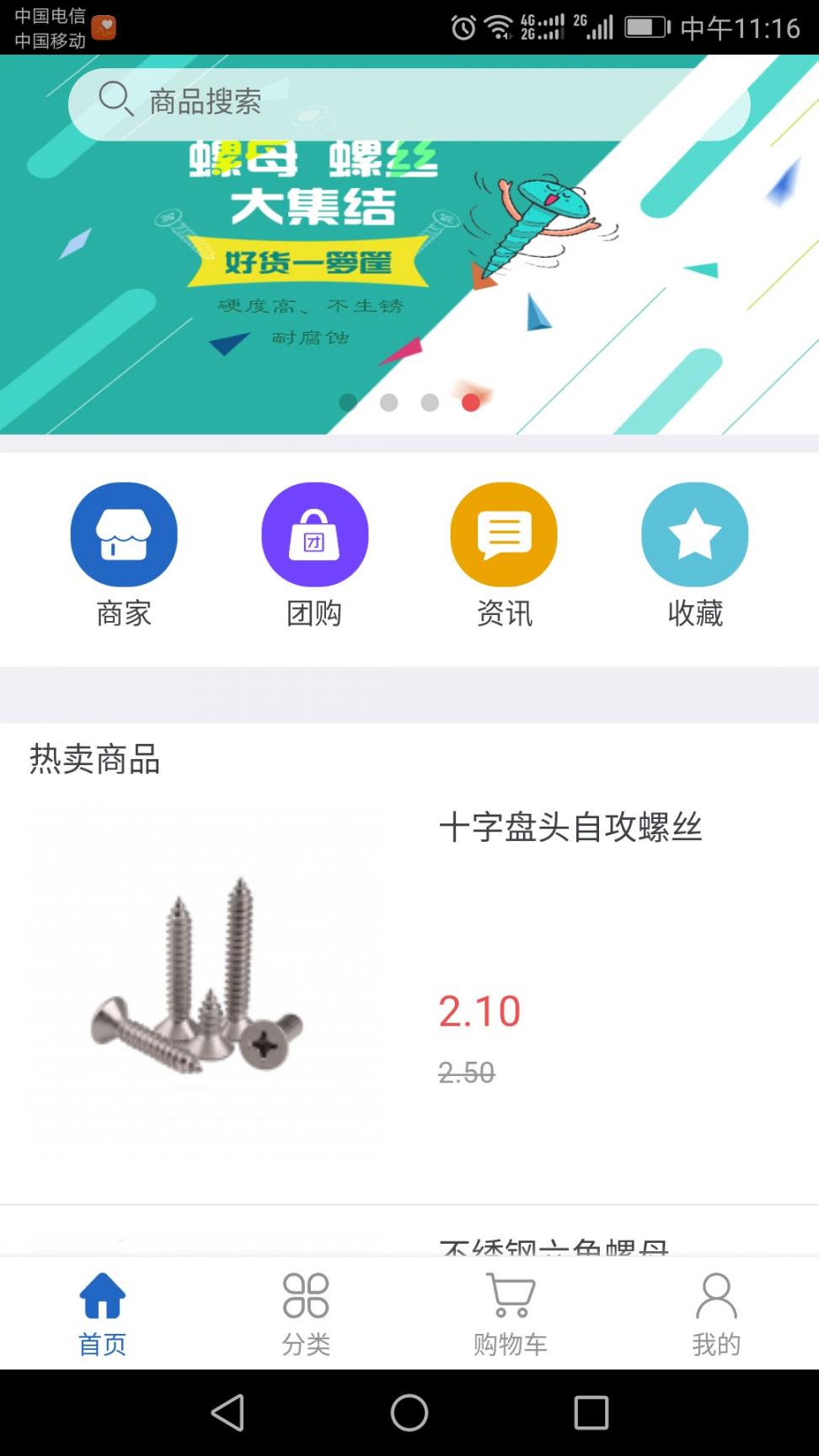819x1456 pixels.
Task: Switch to the 购物车 cart tab
Action: [511, 1313]
